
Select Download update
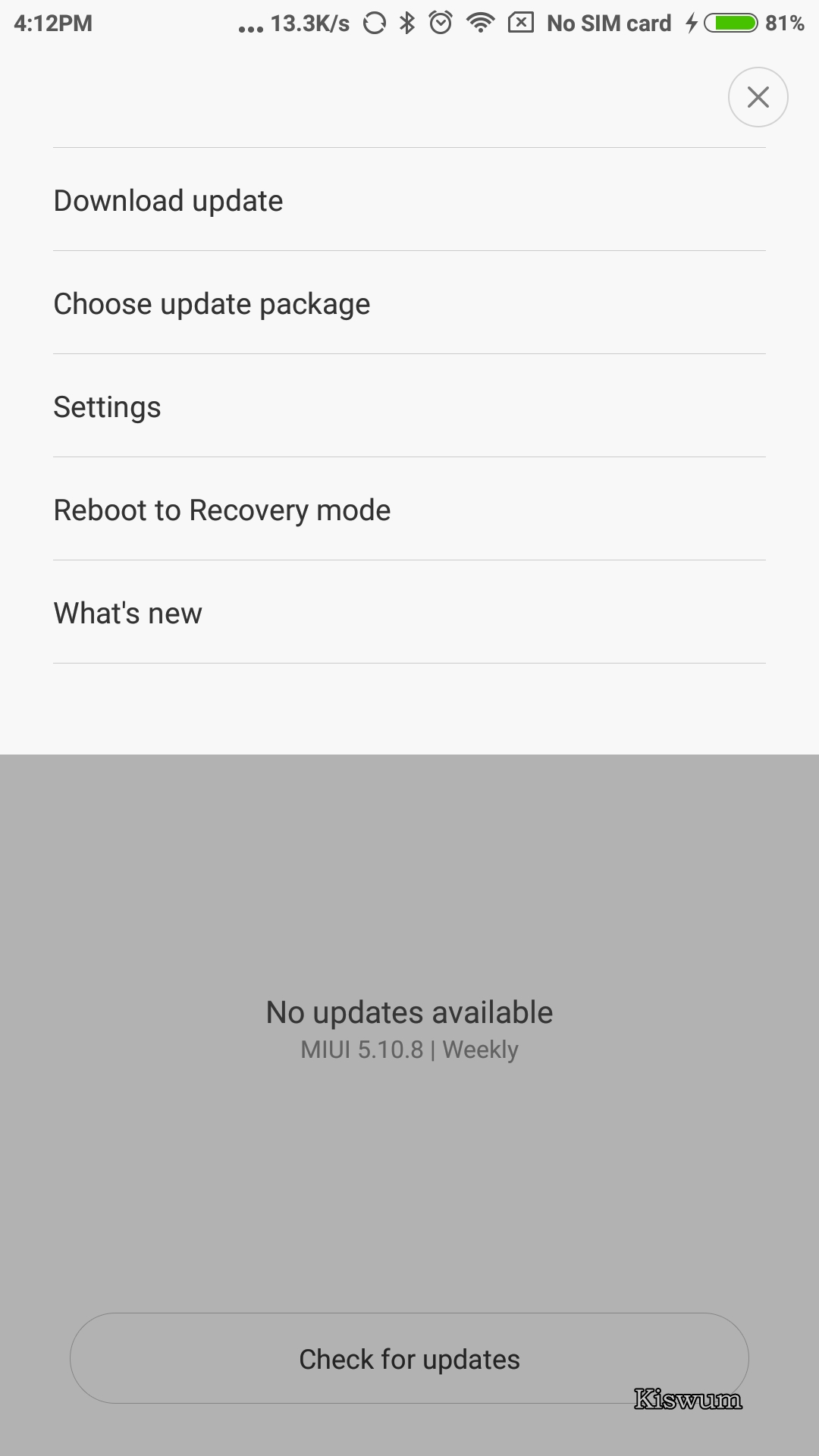coord(409,199)
